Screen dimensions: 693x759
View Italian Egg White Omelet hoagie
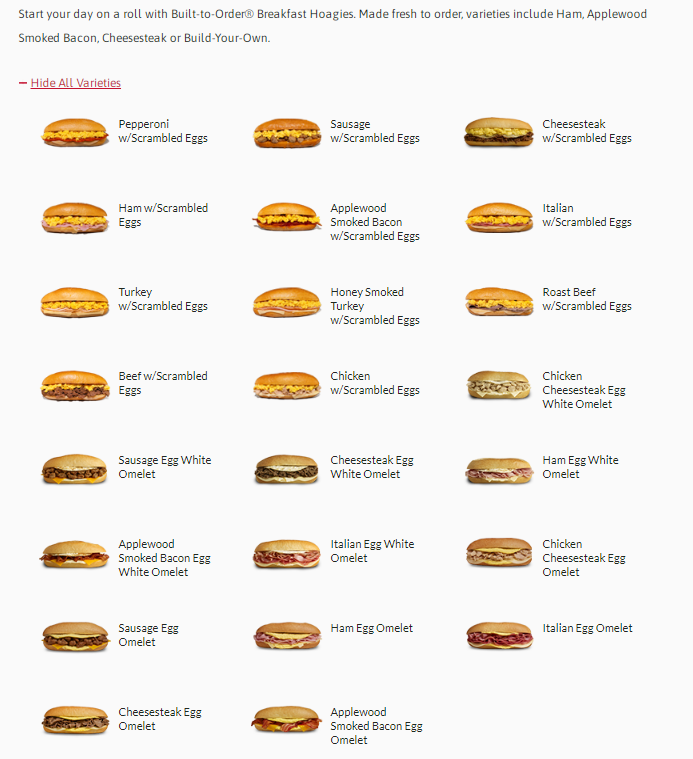coord(371,551)
